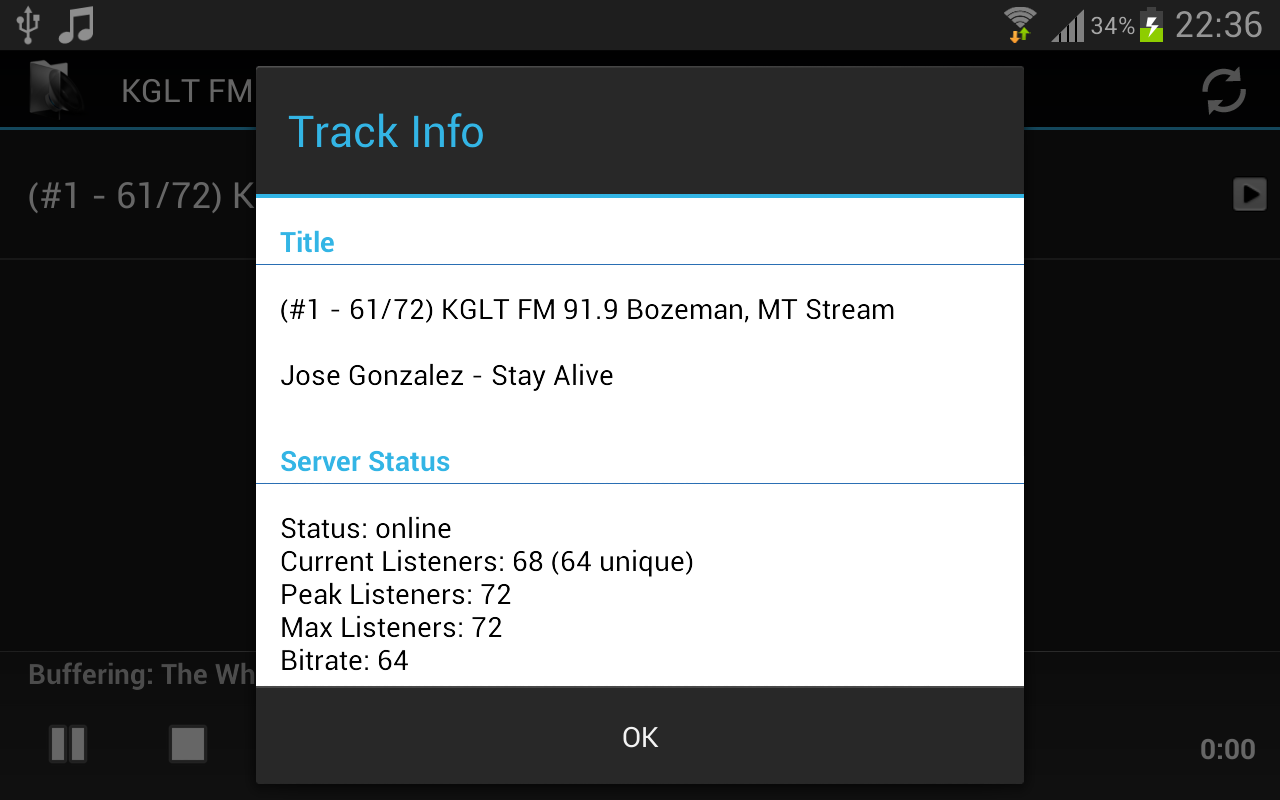This screenshot has width=1280, height=800.
Task: Stop the stream with the stop button
Action: click(x=188, y=744)
